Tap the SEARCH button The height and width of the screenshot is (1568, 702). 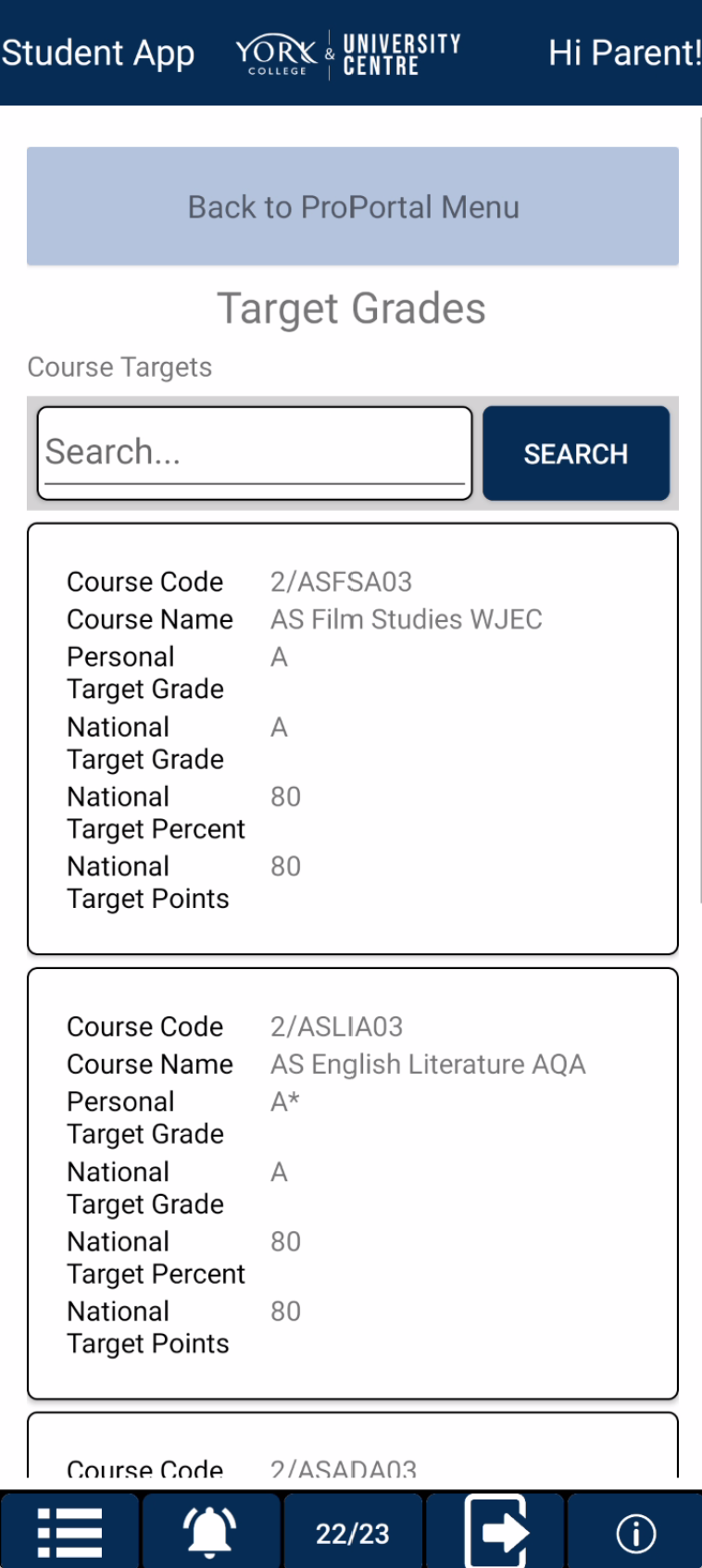point(576,454)
